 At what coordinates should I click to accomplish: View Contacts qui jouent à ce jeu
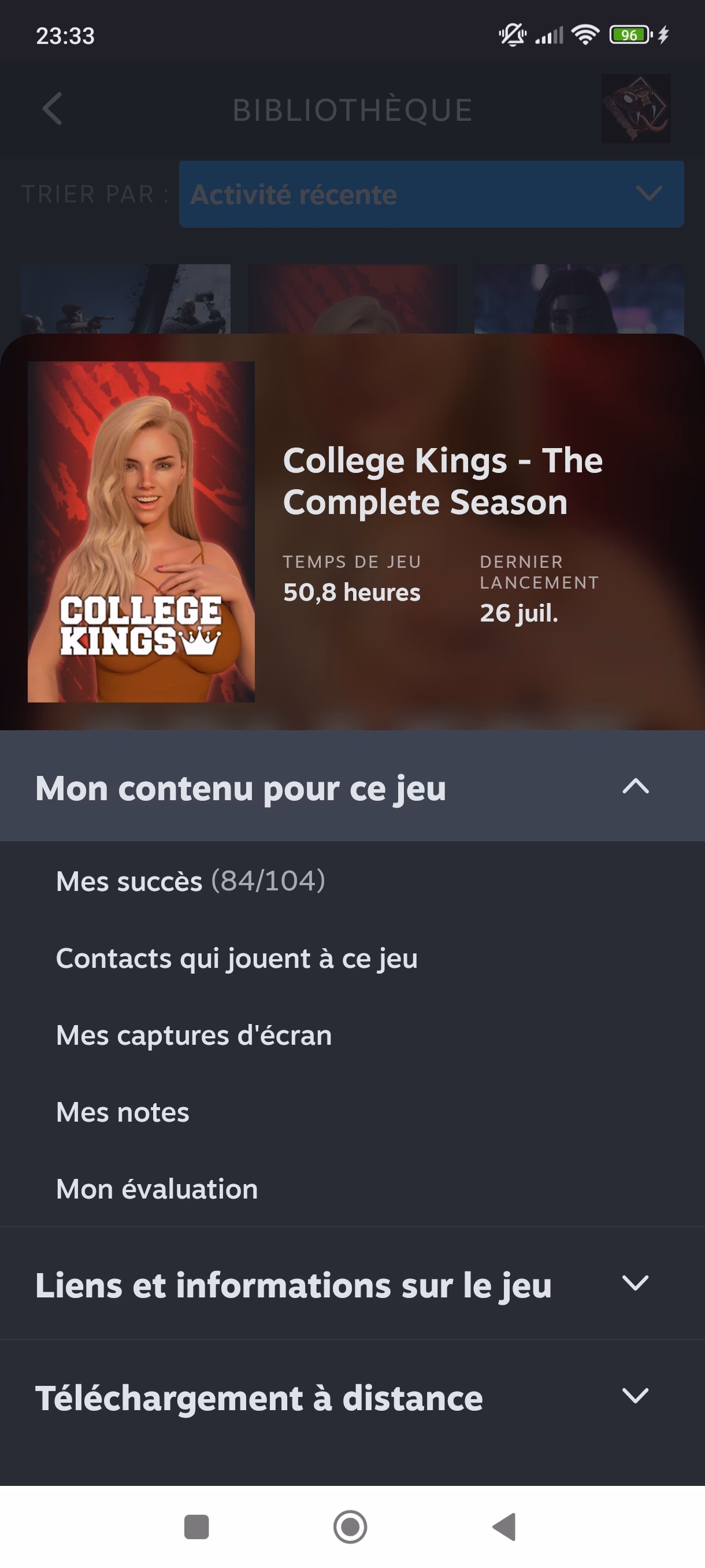point(236,958)
